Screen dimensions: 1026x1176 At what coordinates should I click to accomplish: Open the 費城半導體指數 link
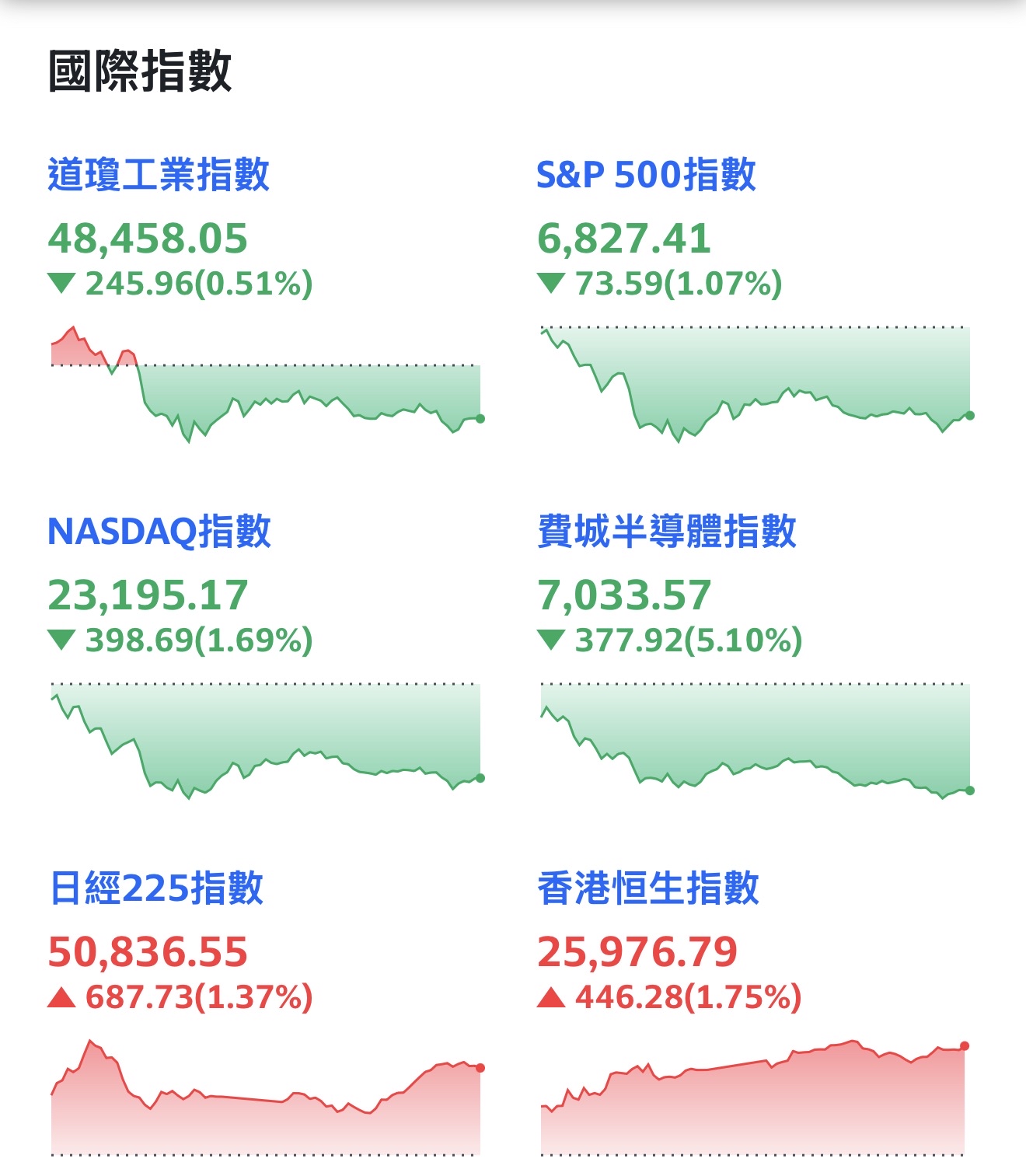[x=667, y=532]
